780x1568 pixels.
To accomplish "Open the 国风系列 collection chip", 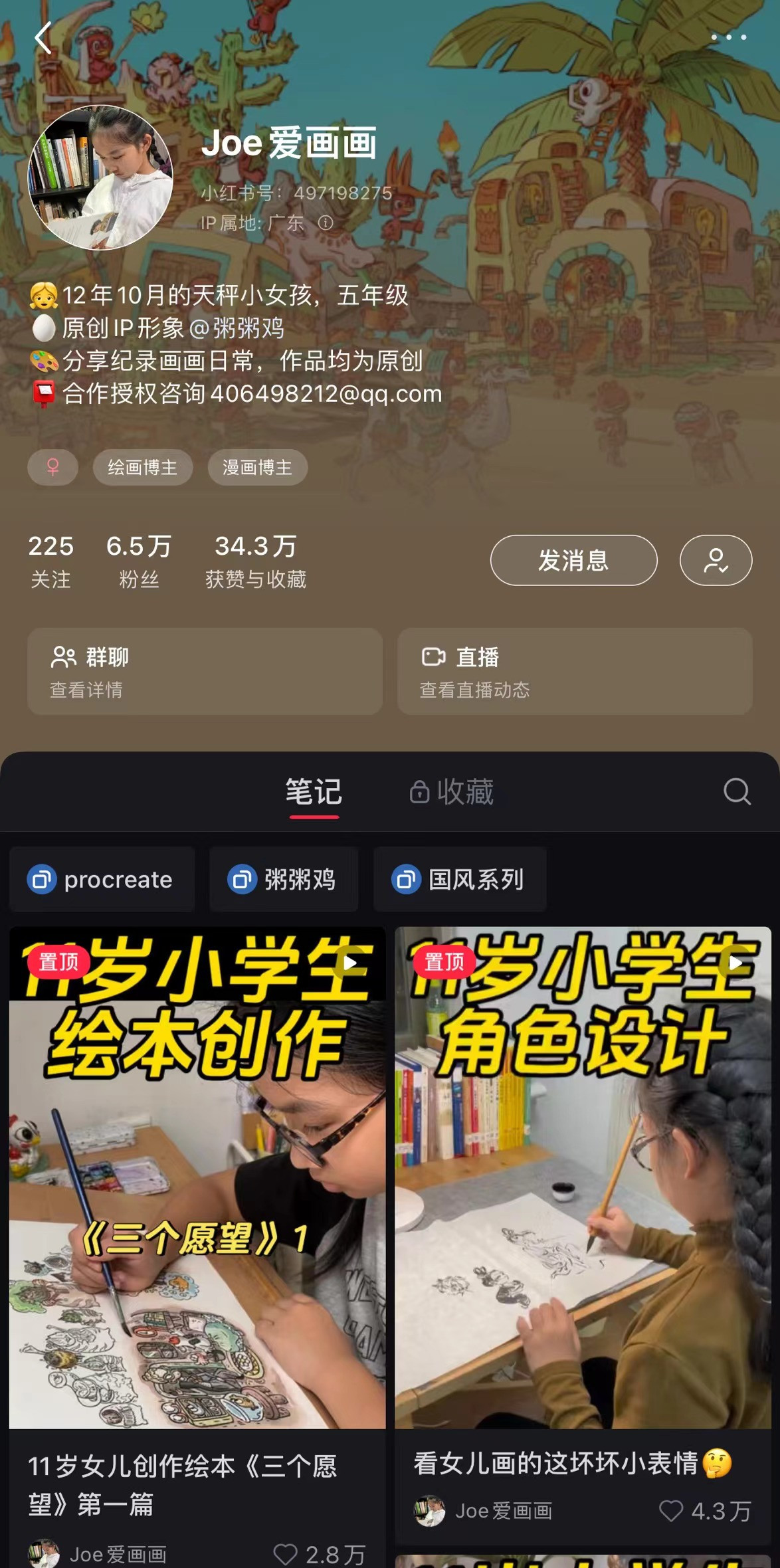I will coord(460,880).
